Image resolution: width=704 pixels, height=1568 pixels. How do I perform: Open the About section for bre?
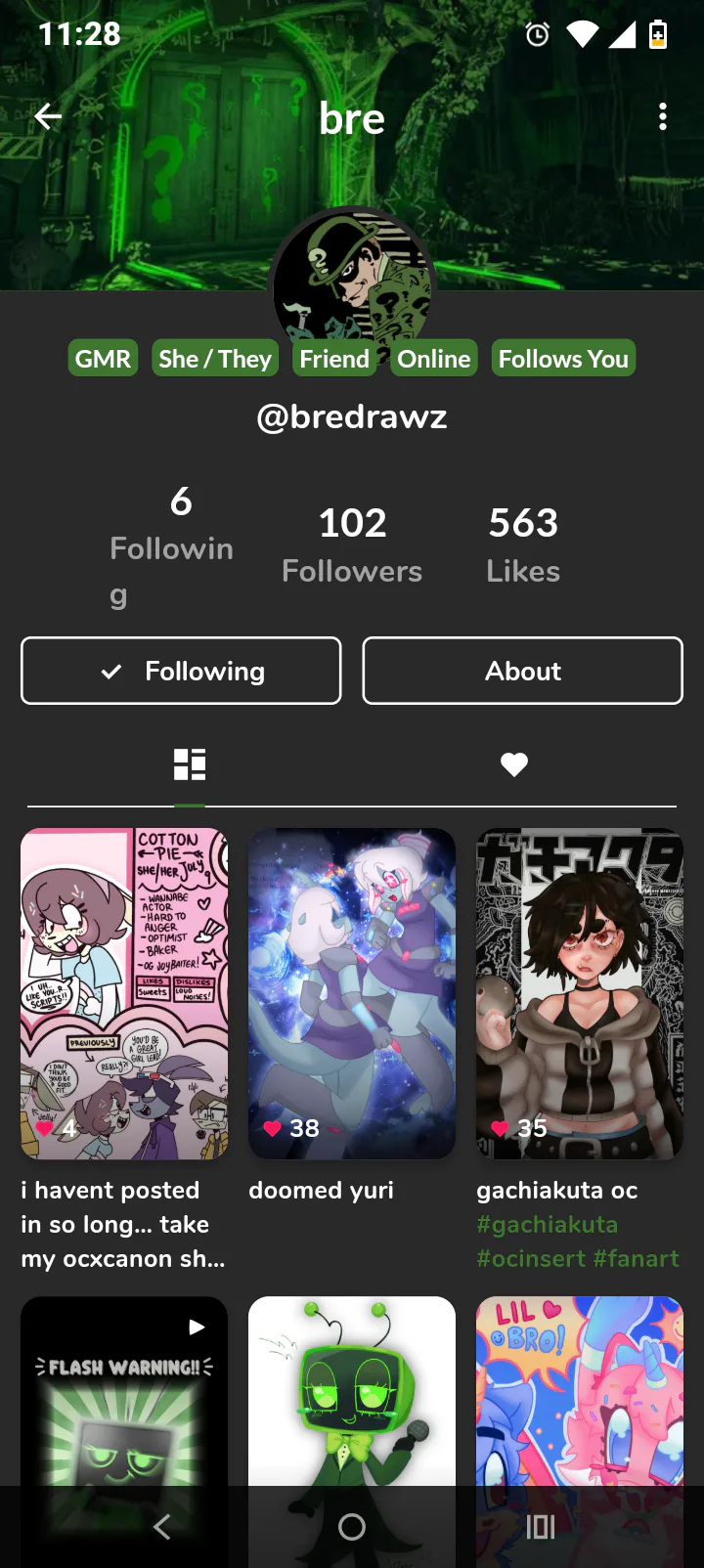pos(522,671)
